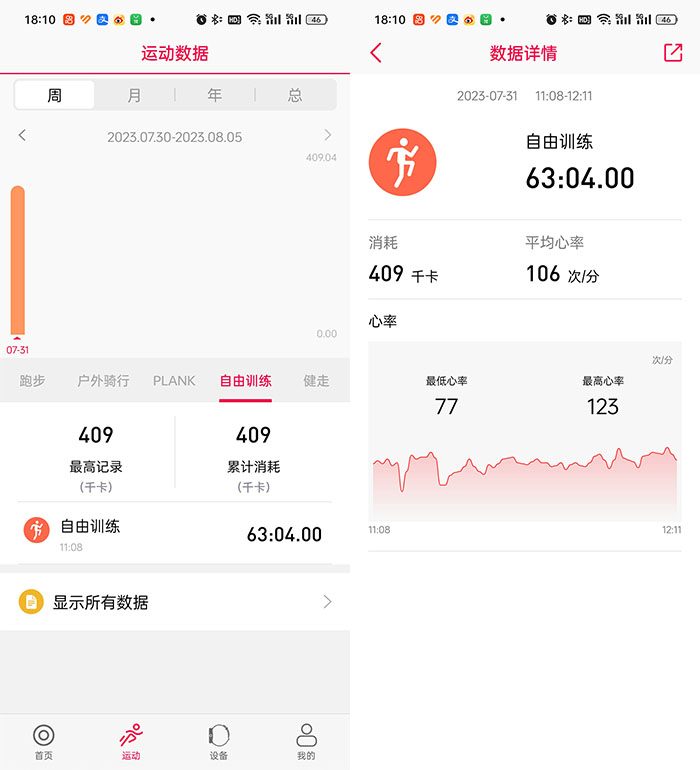Switch to the 设备 tab
The height and width of the screenshot is (770, 700).
point(219,742)
